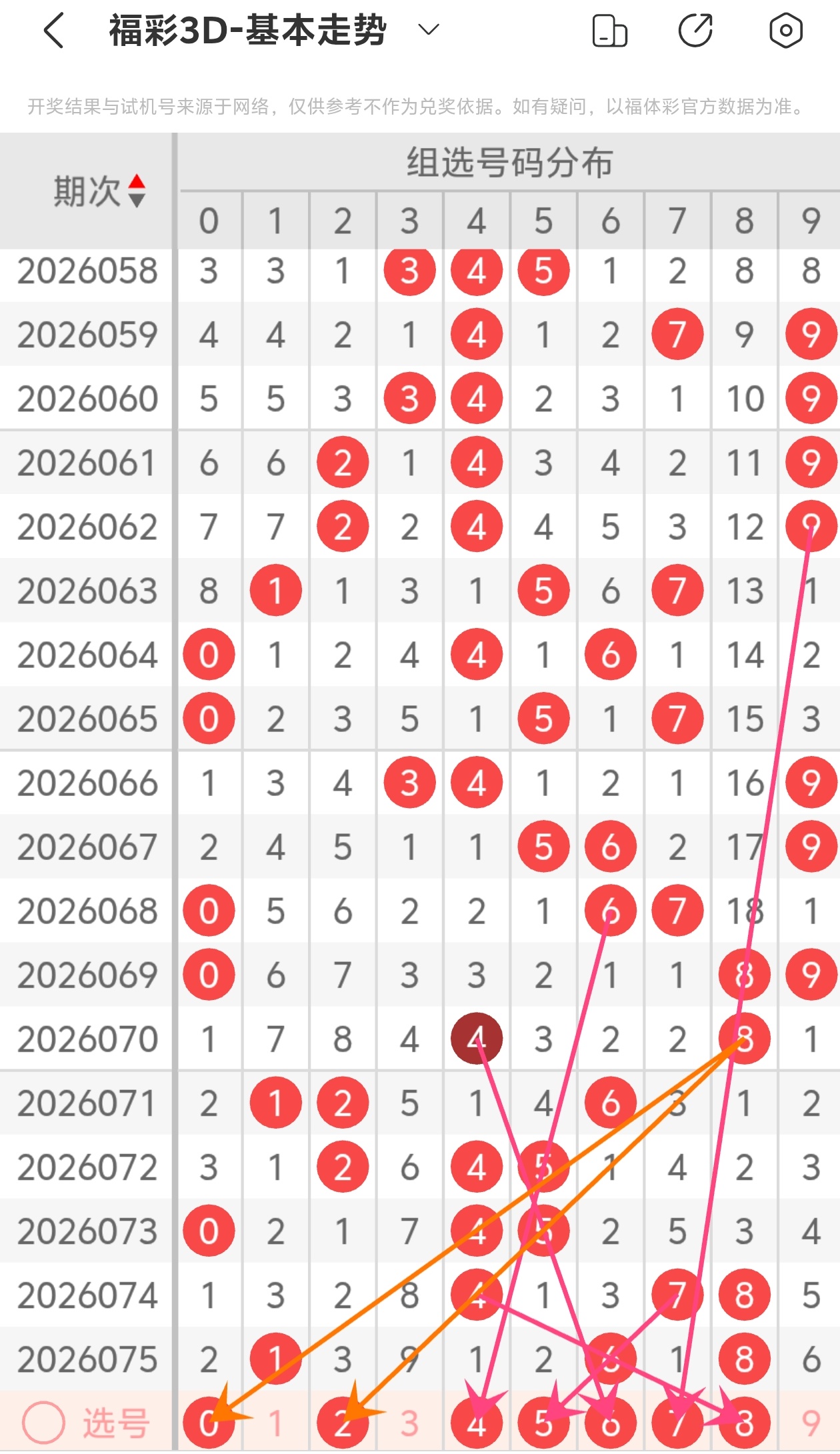Tap the 选号 circle button
Image resolution: width=840 pixels, height=1454 pixels.
click(43, 1423)
